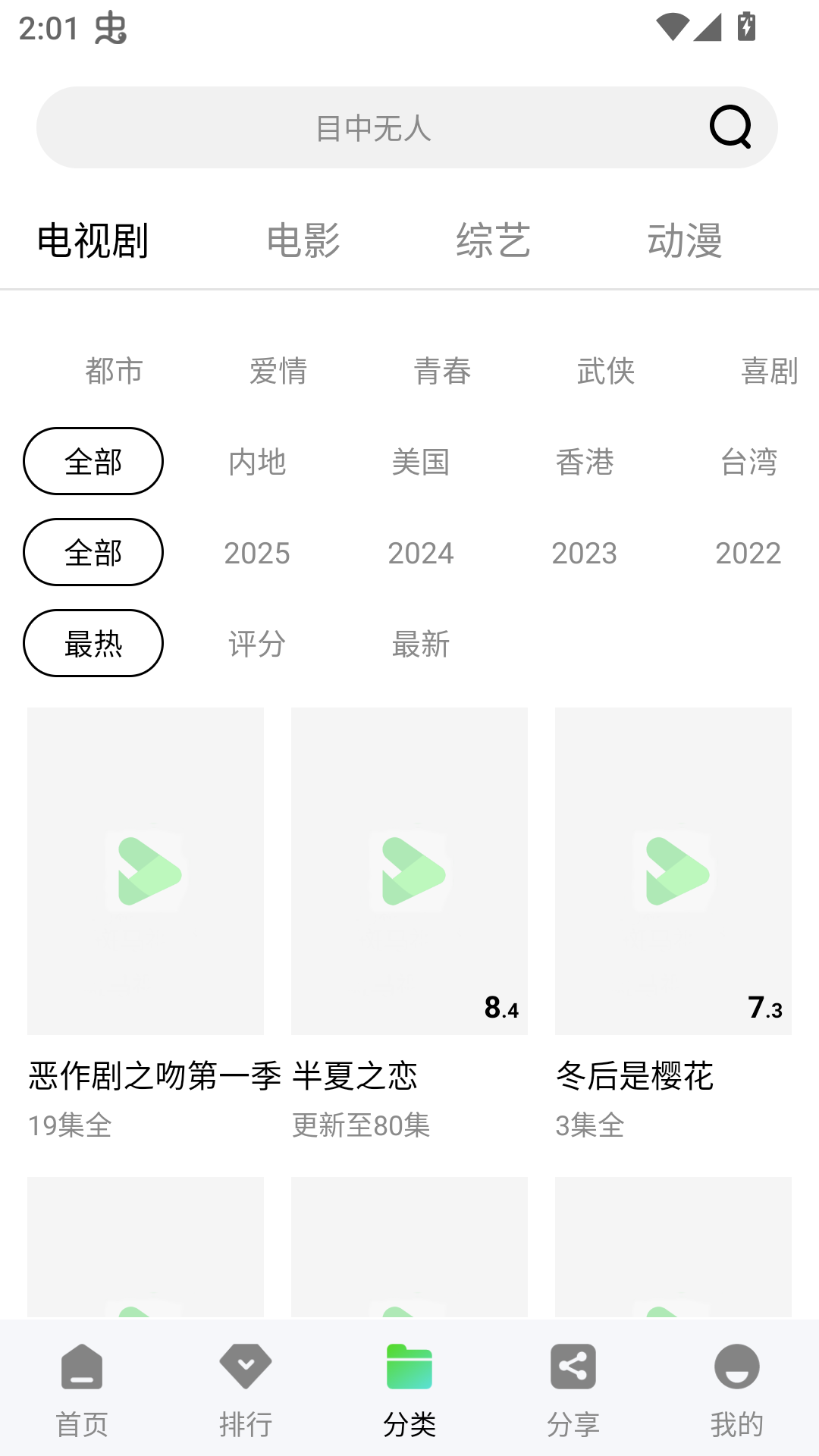This screenshot has width=819, height=1456.
Task: Select the 喜剧 genre
Action: pyautogui.click(x=769, y=371)
